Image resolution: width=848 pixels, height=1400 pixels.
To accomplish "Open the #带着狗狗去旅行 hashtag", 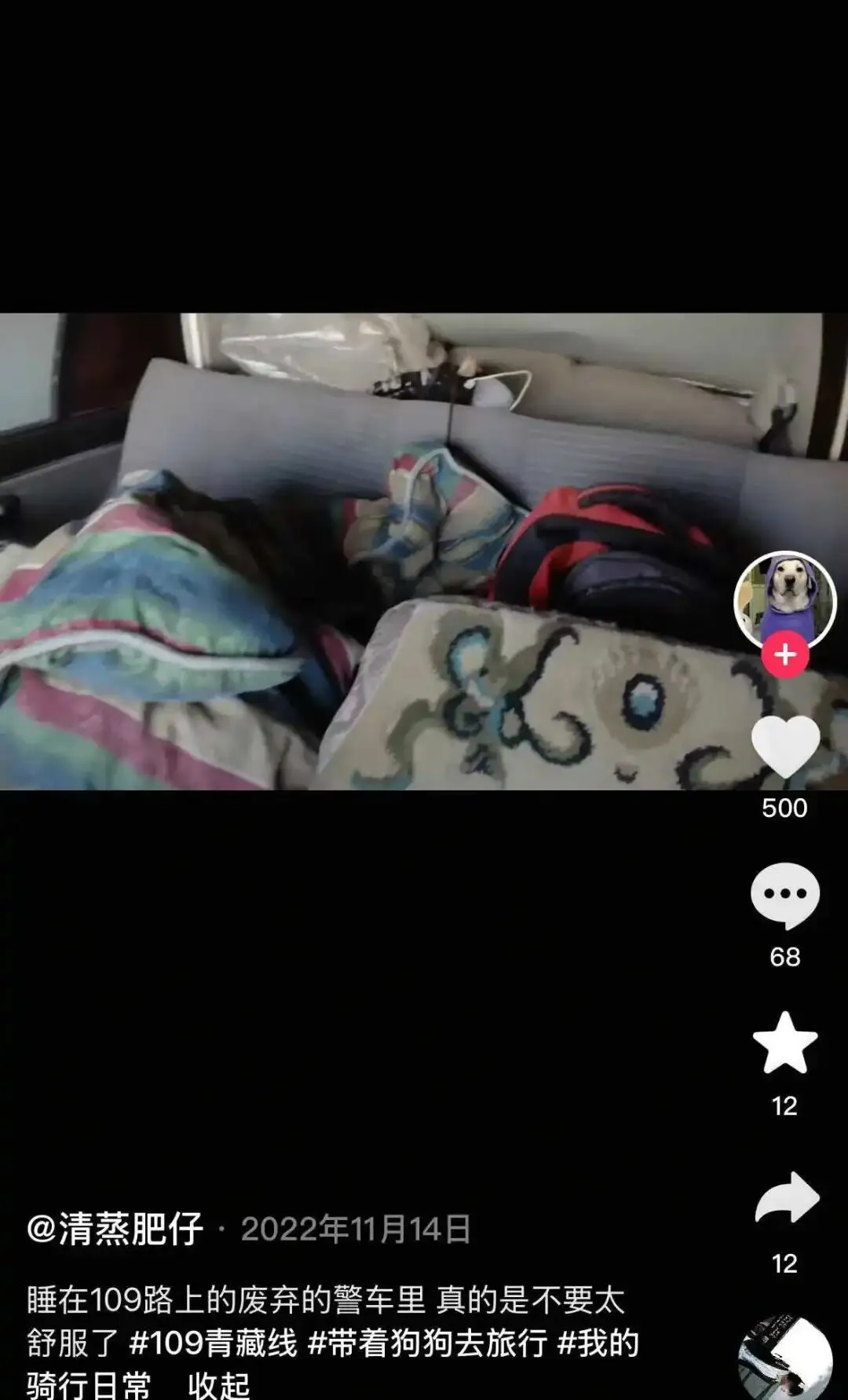I will point(426,1343).
